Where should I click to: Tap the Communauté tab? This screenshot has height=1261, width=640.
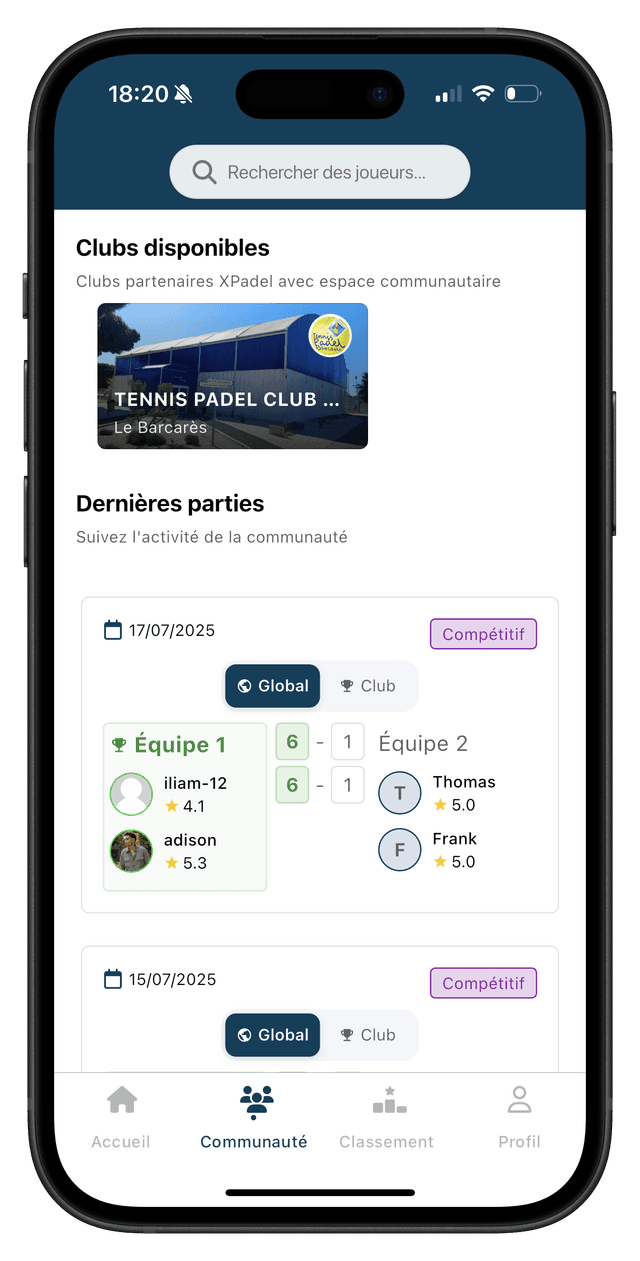pyautogui.click(x=254, y=1117)
